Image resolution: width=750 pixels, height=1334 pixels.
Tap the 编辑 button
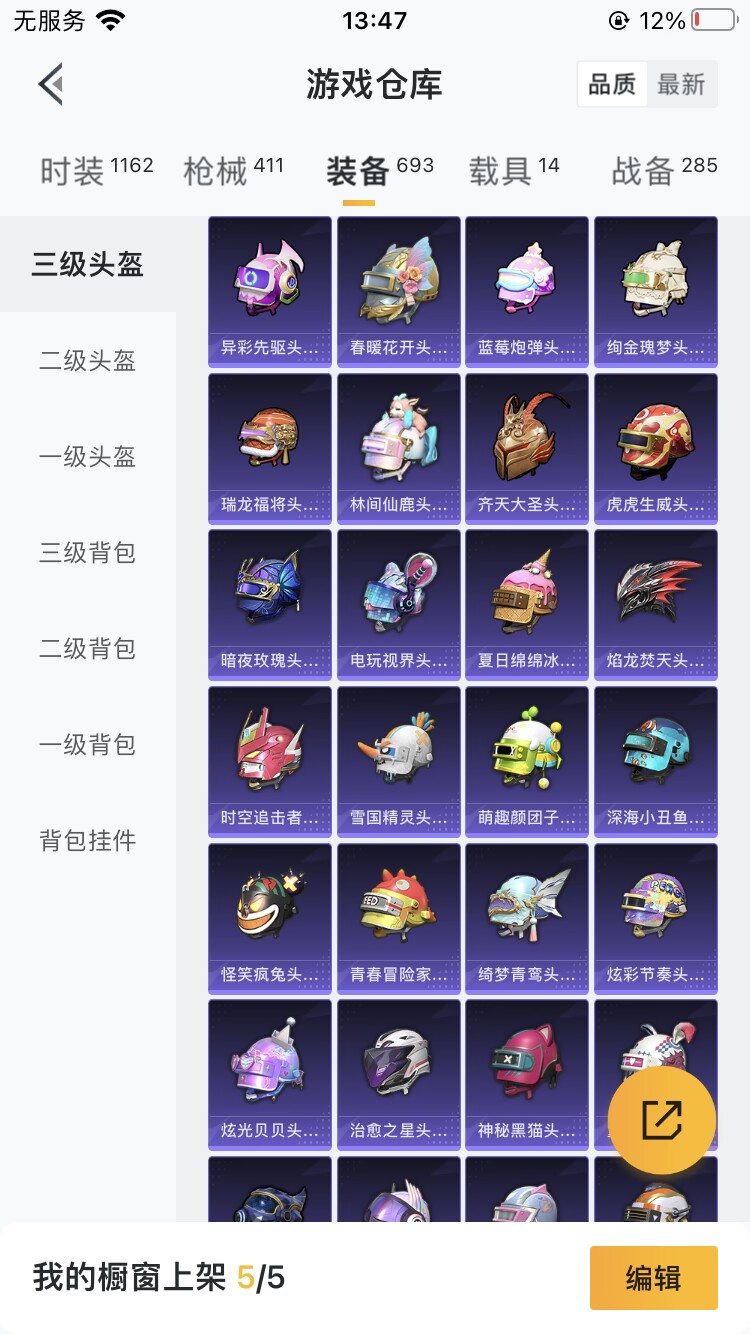(x=654, y=1277)
